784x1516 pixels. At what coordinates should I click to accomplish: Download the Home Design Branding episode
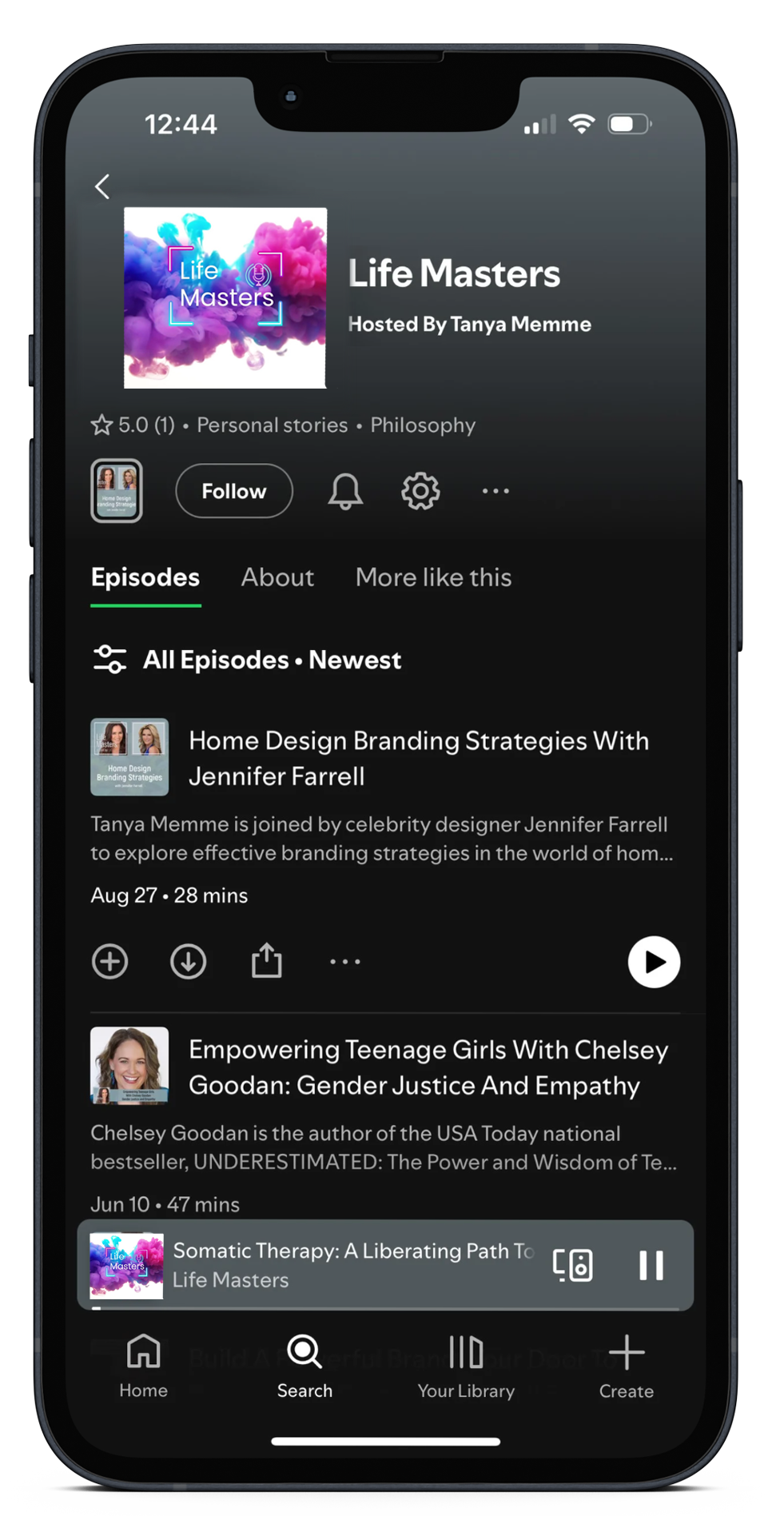coord(189,961)
